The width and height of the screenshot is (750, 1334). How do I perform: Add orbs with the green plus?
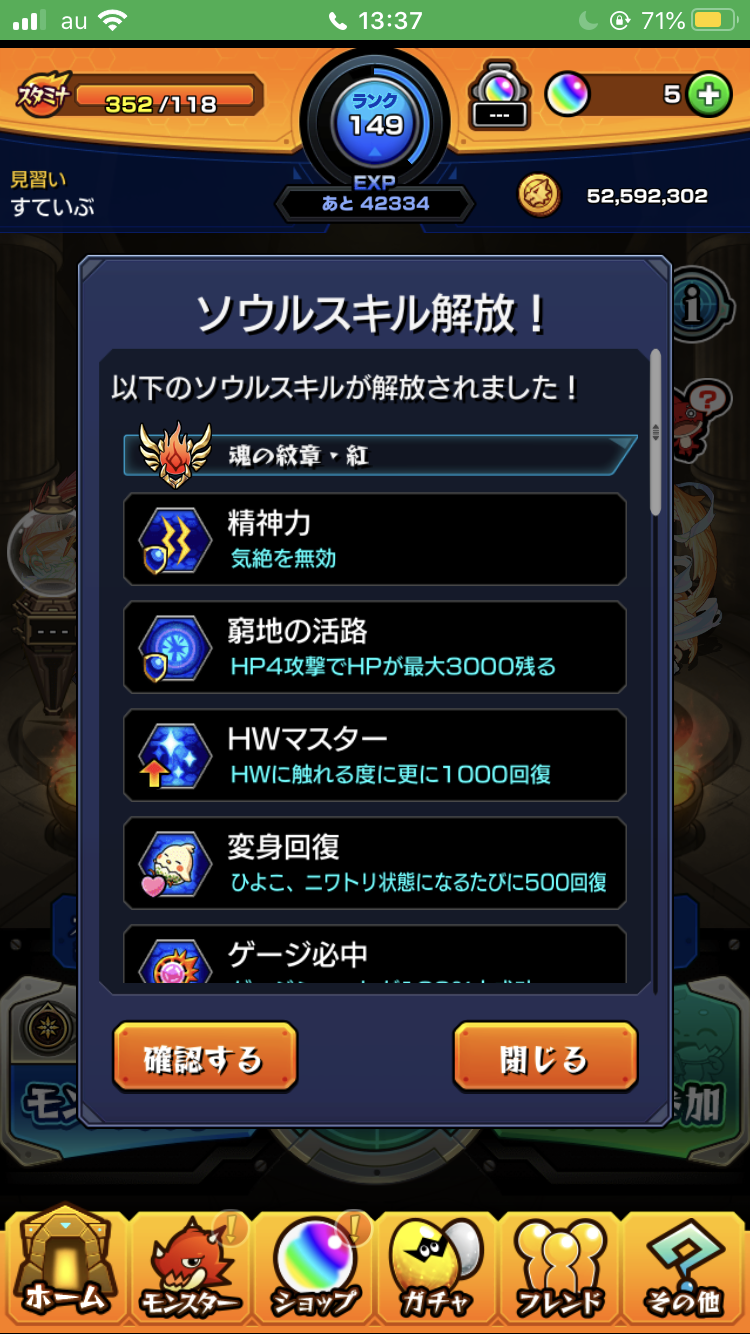point(709,95)
